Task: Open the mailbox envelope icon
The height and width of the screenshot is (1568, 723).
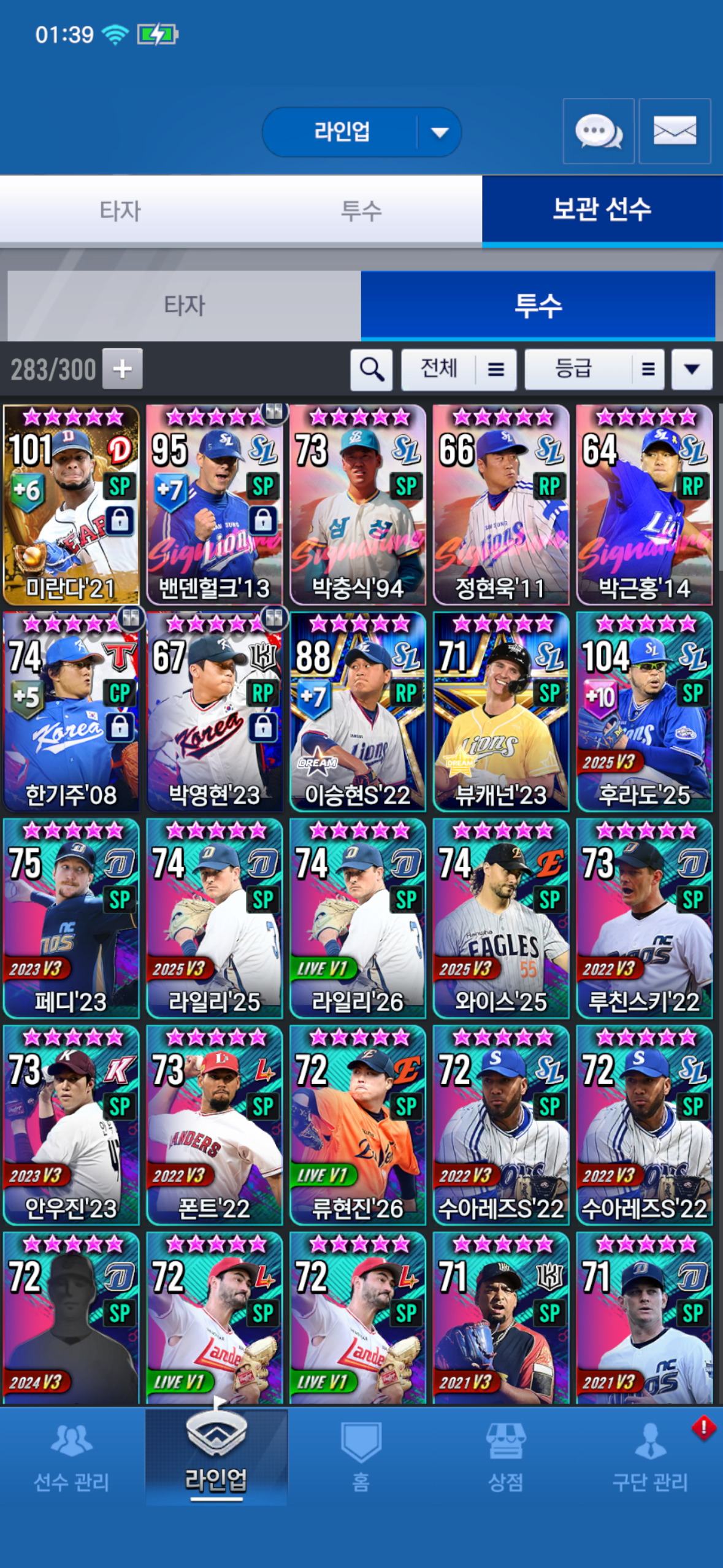Action: [675, 131]
